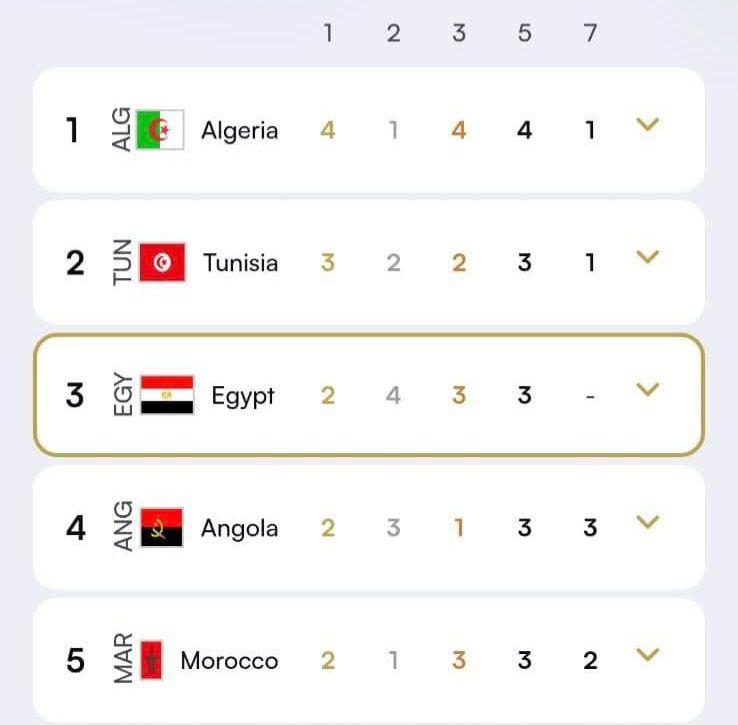This screenshot has height=725, width=738.
Task: Expand Egypt's row chevron
Action: 648,390
